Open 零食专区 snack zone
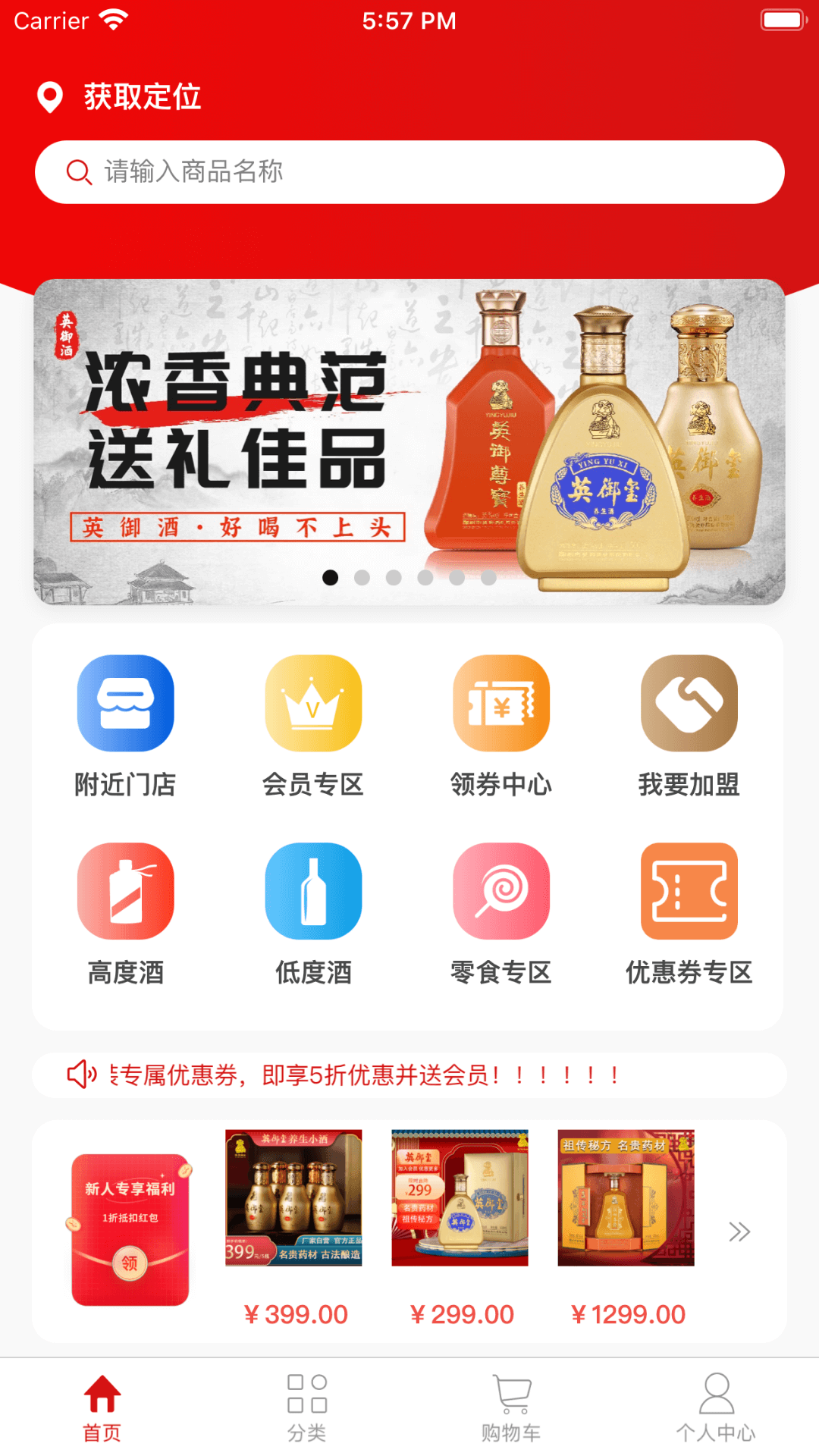 click(x=501, y=913)
